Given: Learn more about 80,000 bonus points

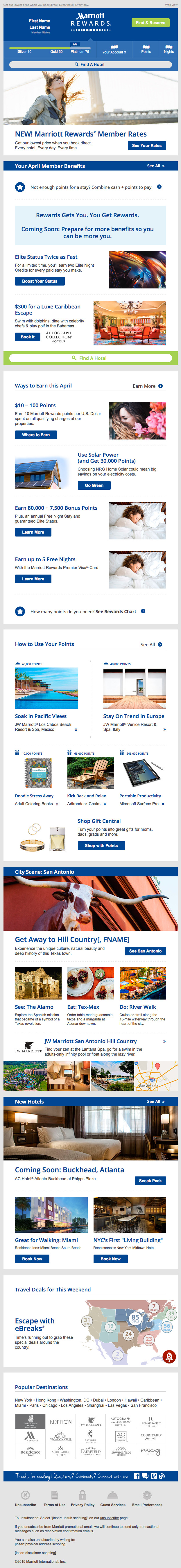Looking at the screenshot, I should pyautogui.click(x=33, y=532).
